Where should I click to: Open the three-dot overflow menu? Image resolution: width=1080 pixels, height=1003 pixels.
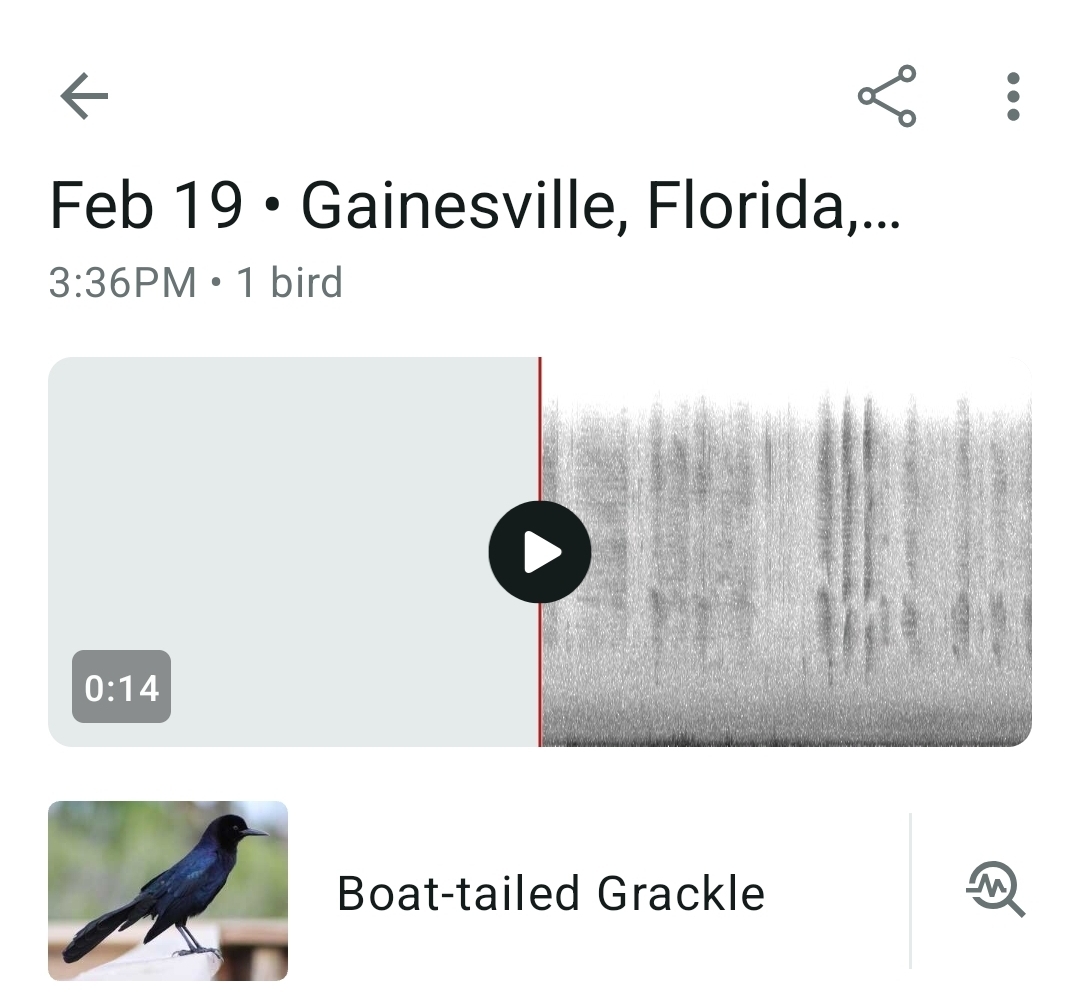pyautogui.click(x=1013, y=97)
